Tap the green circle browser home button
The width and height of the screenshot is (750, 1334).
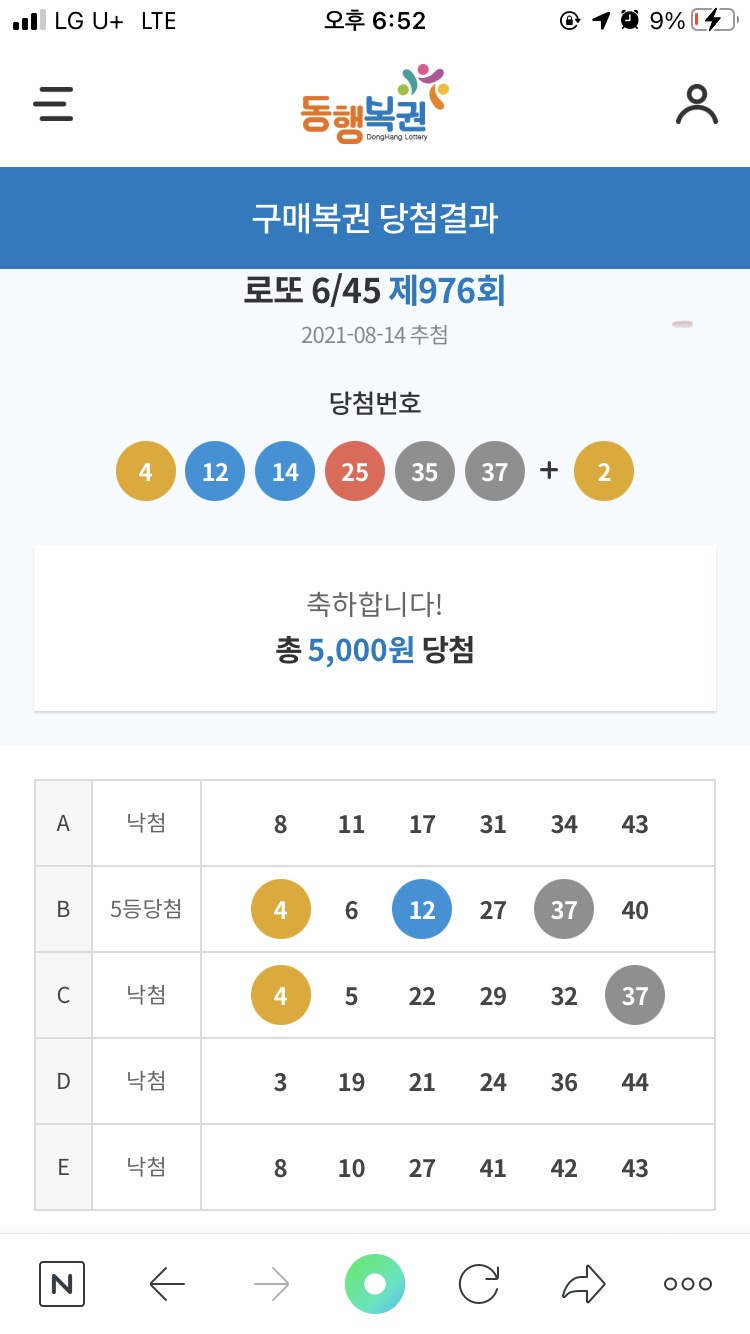tap(375, 1284)
